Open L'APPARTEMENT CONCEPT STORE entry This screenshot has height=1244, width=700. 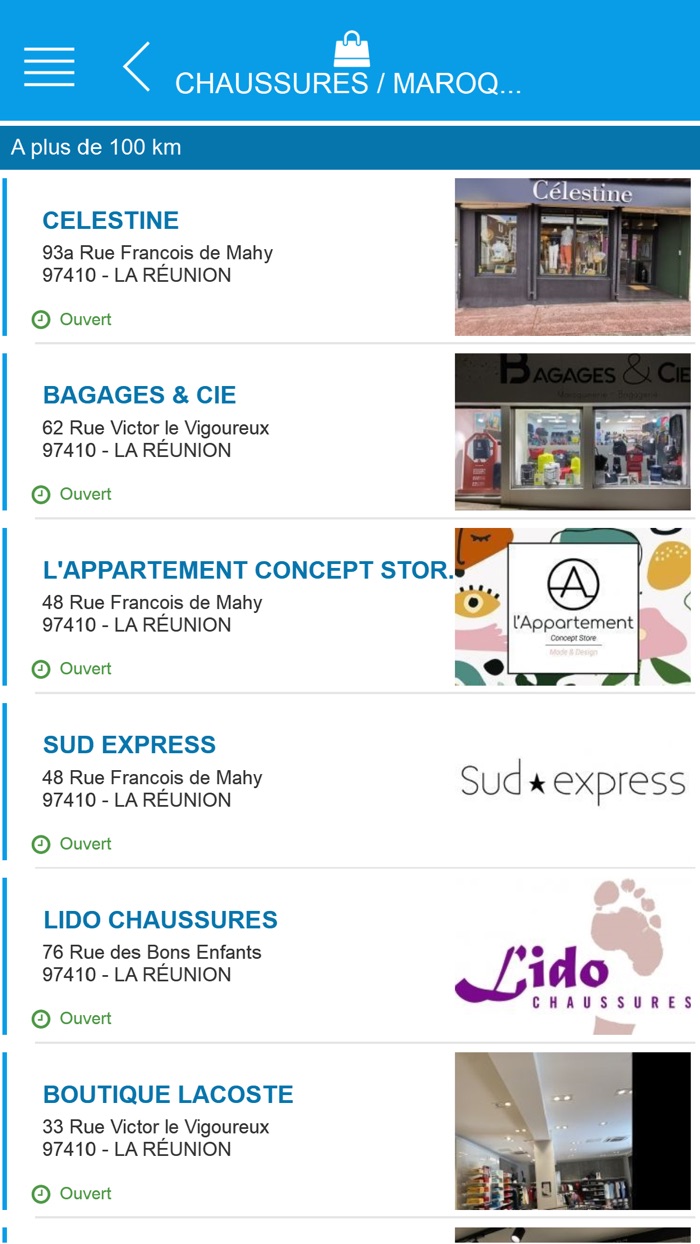(247, 570)
